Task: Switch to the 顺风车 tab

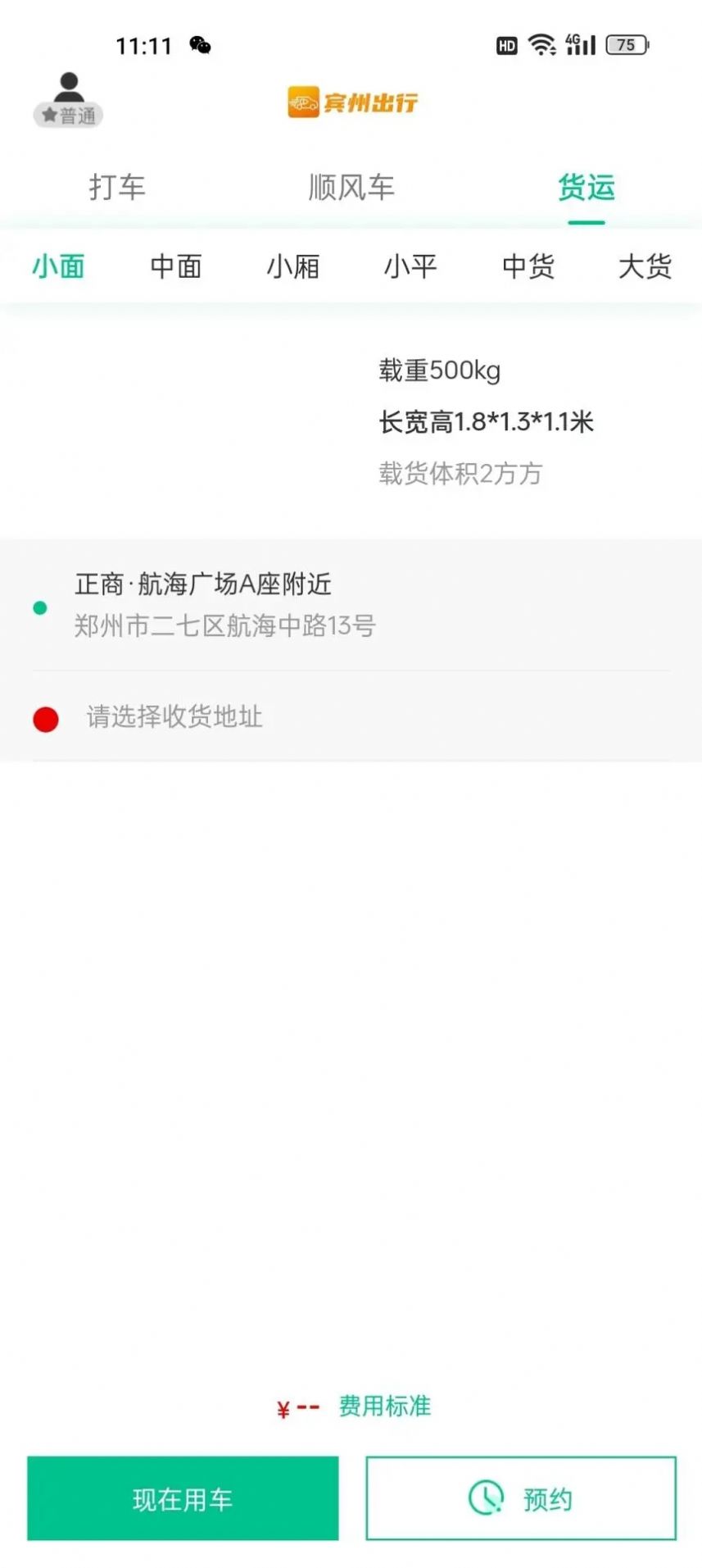Action: click(352, 187)
